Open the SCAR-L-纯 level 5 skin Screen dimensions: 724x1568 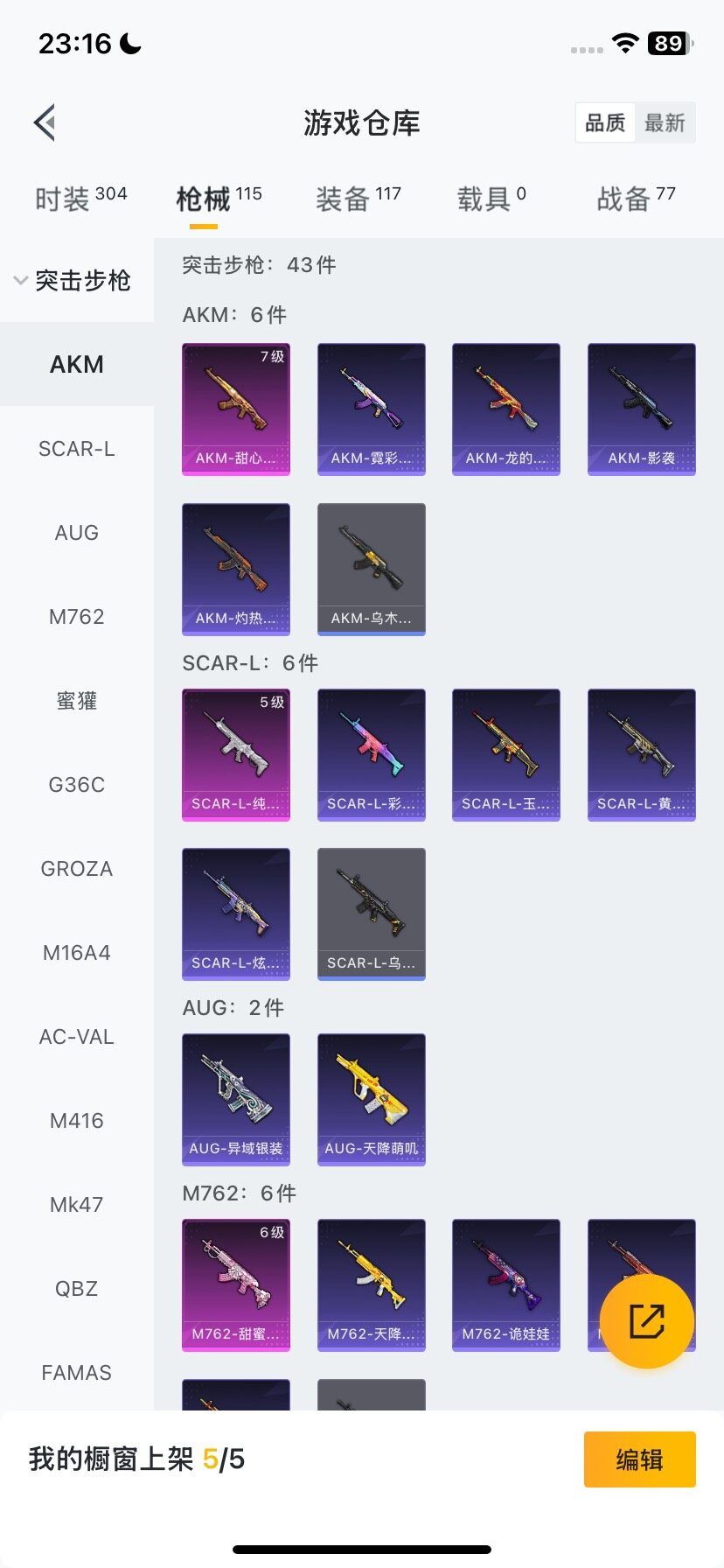pyautogui.click(x=236, y=754)
